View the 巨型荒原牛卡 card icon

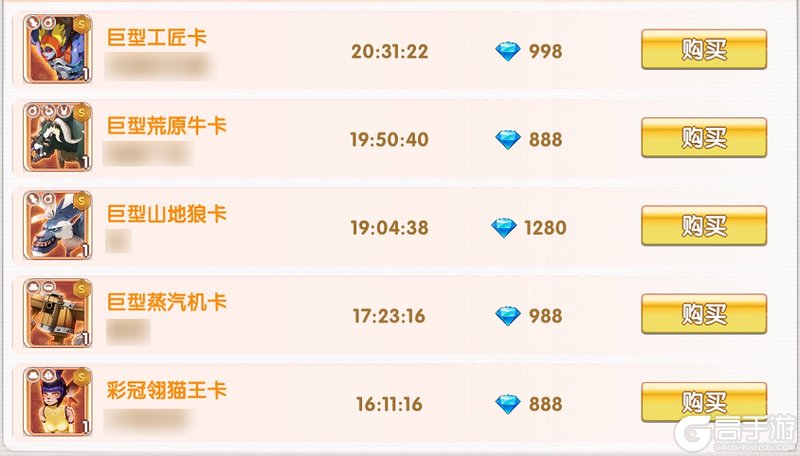click(56, 138)
